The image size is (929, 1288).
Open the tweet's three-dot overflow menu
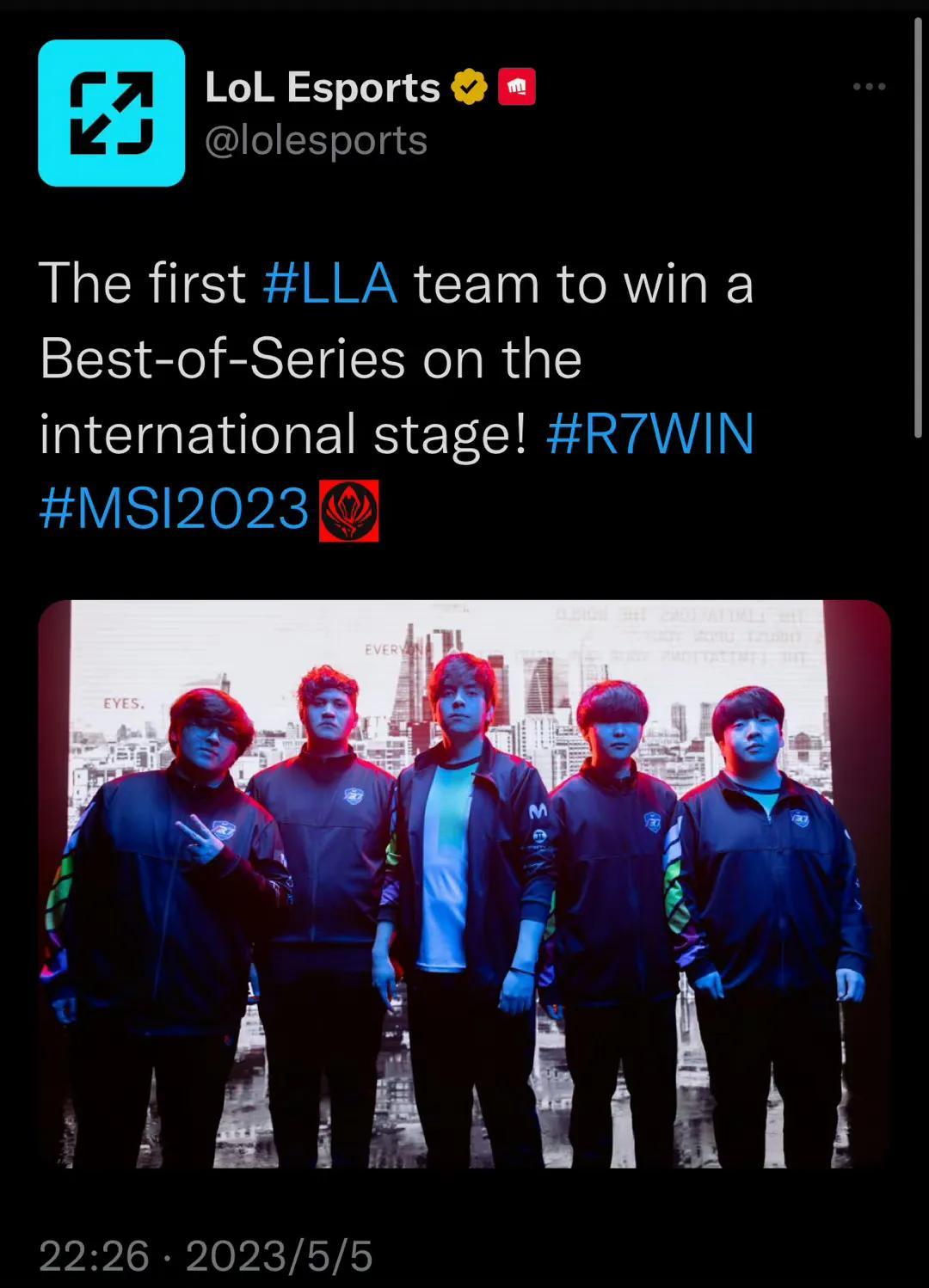coord(869,87)
